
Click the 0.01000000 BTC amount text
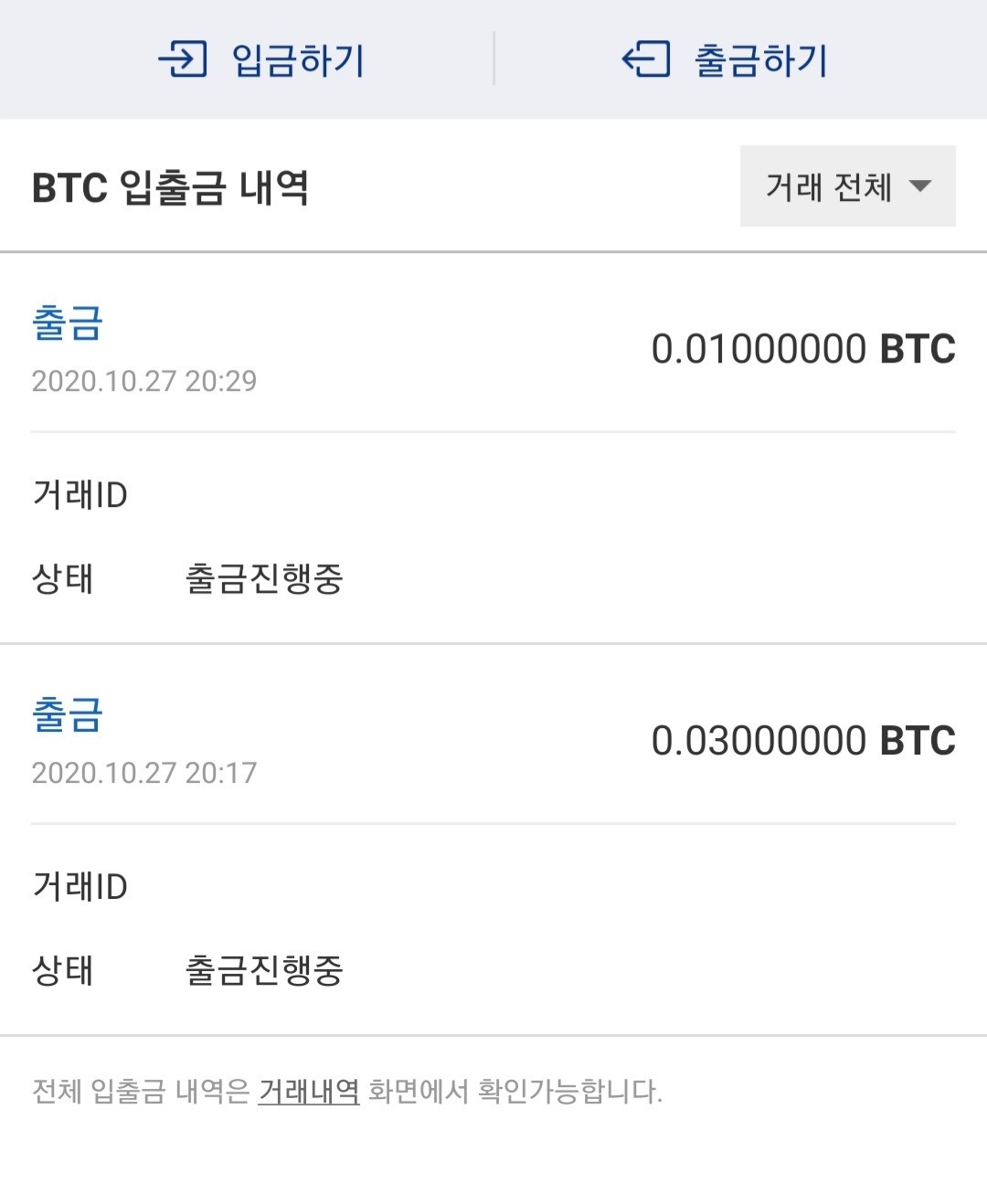tap(802, 348)
